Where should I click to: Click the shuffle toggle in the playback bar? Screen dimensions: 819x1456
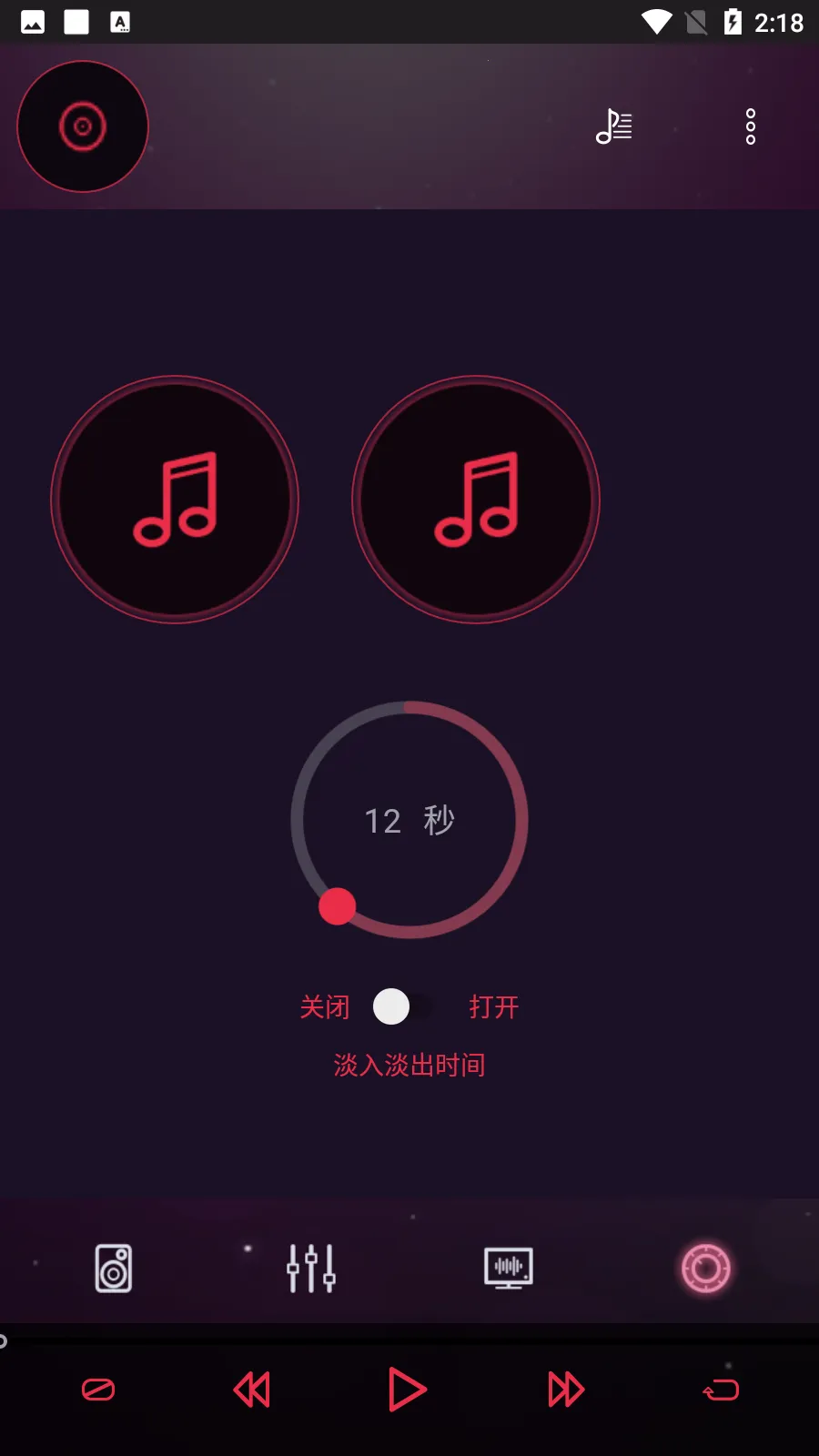point(97,1390)
